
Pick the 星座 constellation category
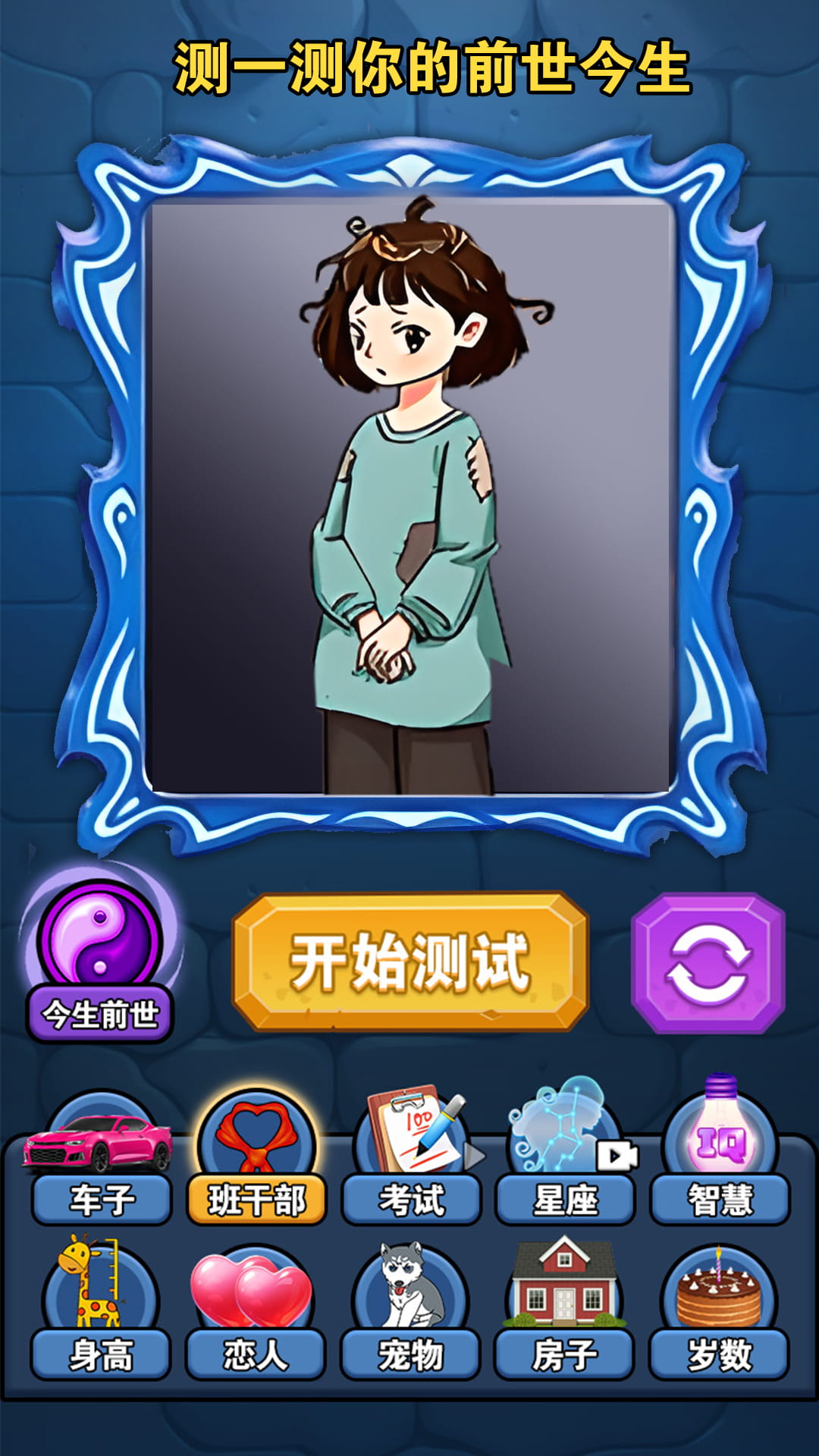(566, 1154)
